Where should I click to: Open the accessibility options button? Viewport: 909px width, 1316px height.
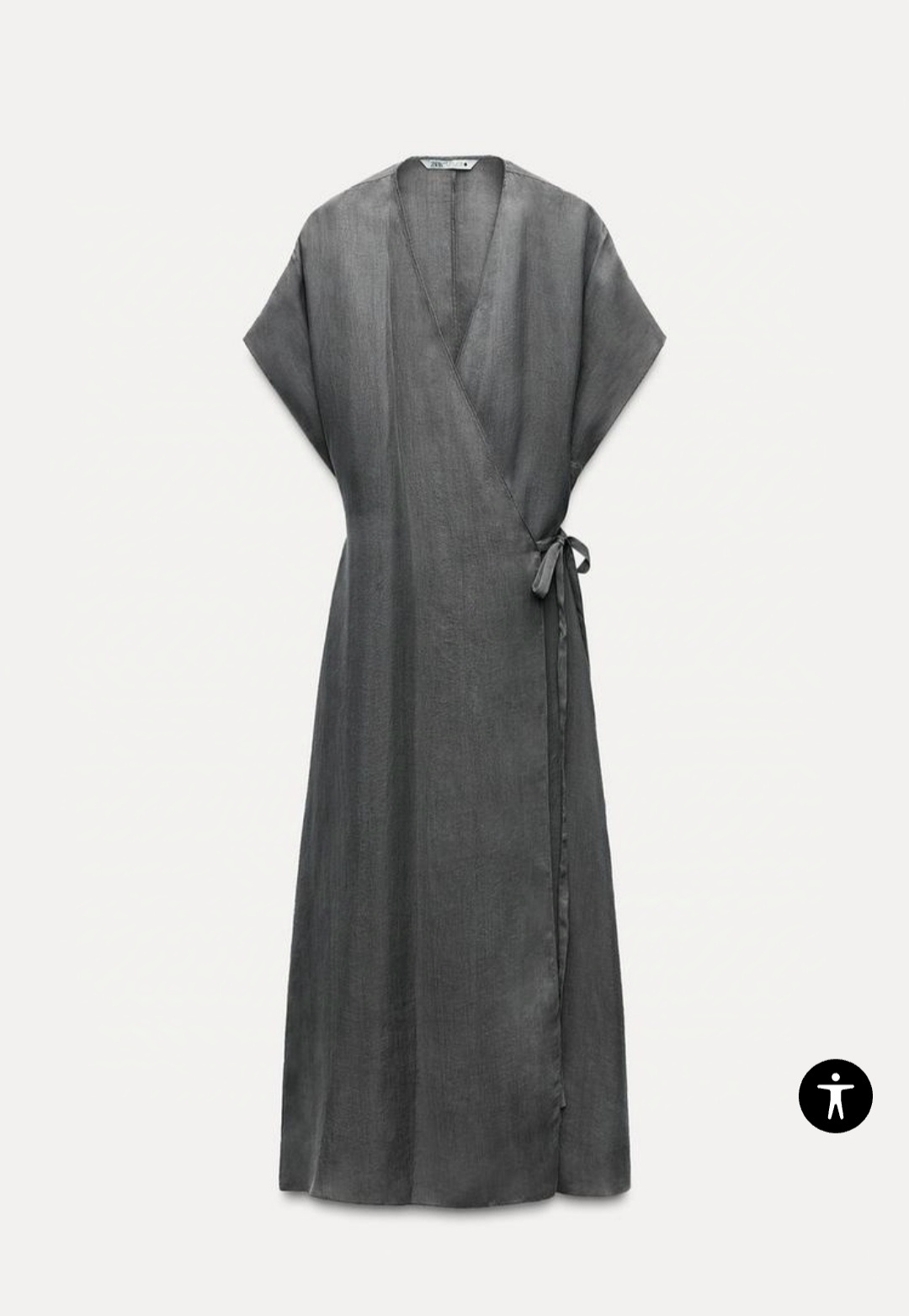point(835,1096)
